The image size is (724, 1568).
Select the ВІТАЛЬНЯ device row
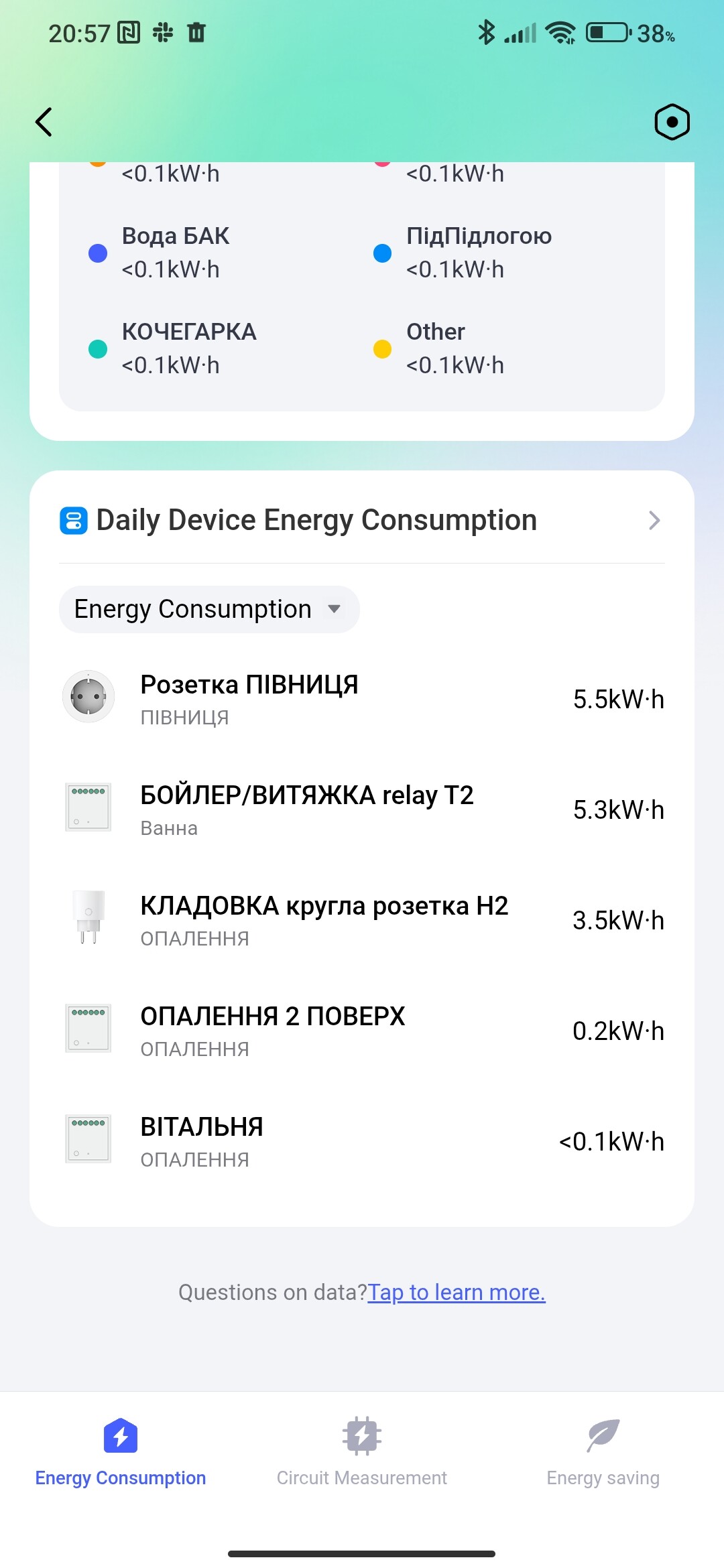(362, 1141)
